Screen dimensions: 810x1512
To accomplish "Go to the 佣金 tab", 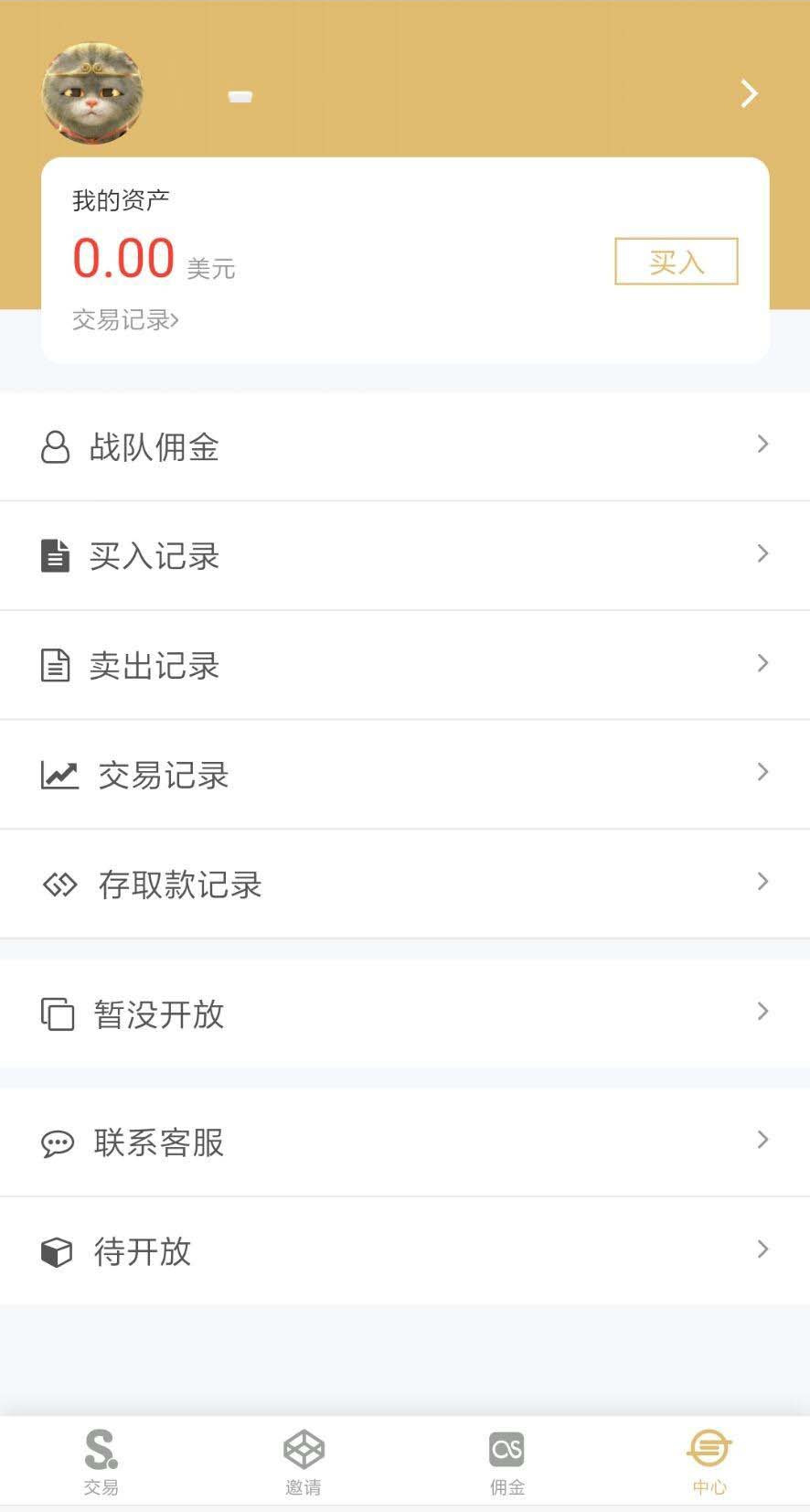I will [x=506, y=1462].
